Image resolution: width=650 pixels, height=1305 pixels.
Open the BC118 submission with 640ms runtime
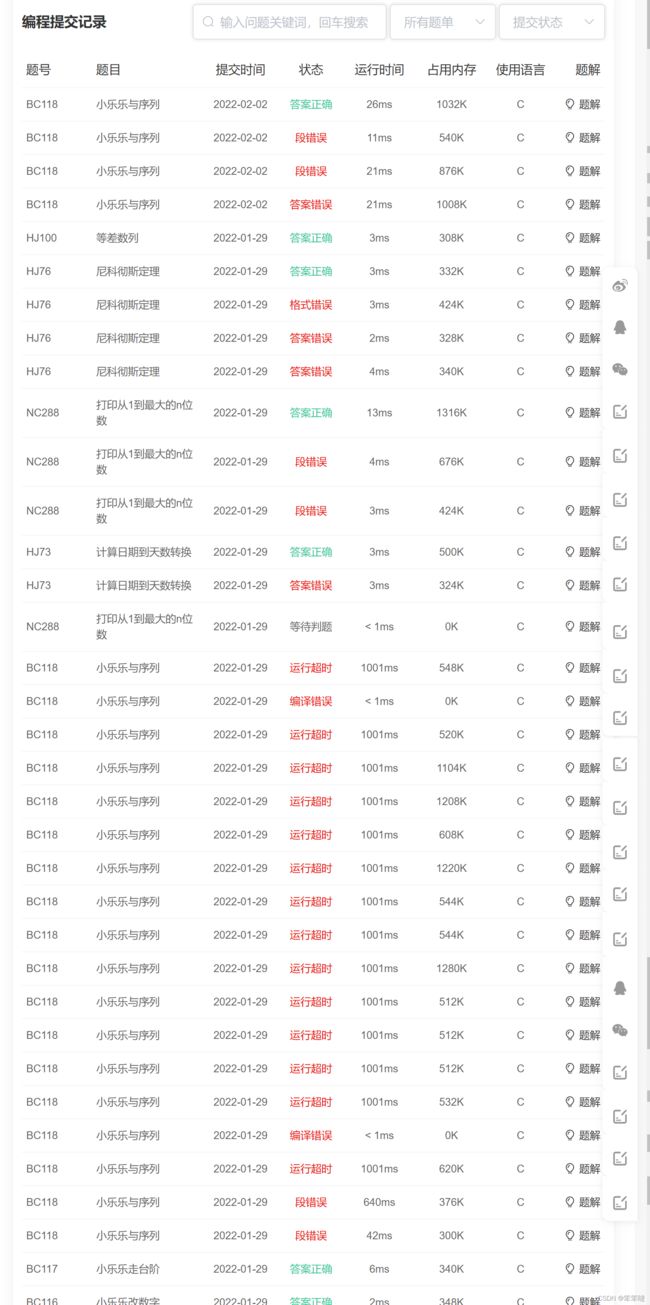point(311,1202)
